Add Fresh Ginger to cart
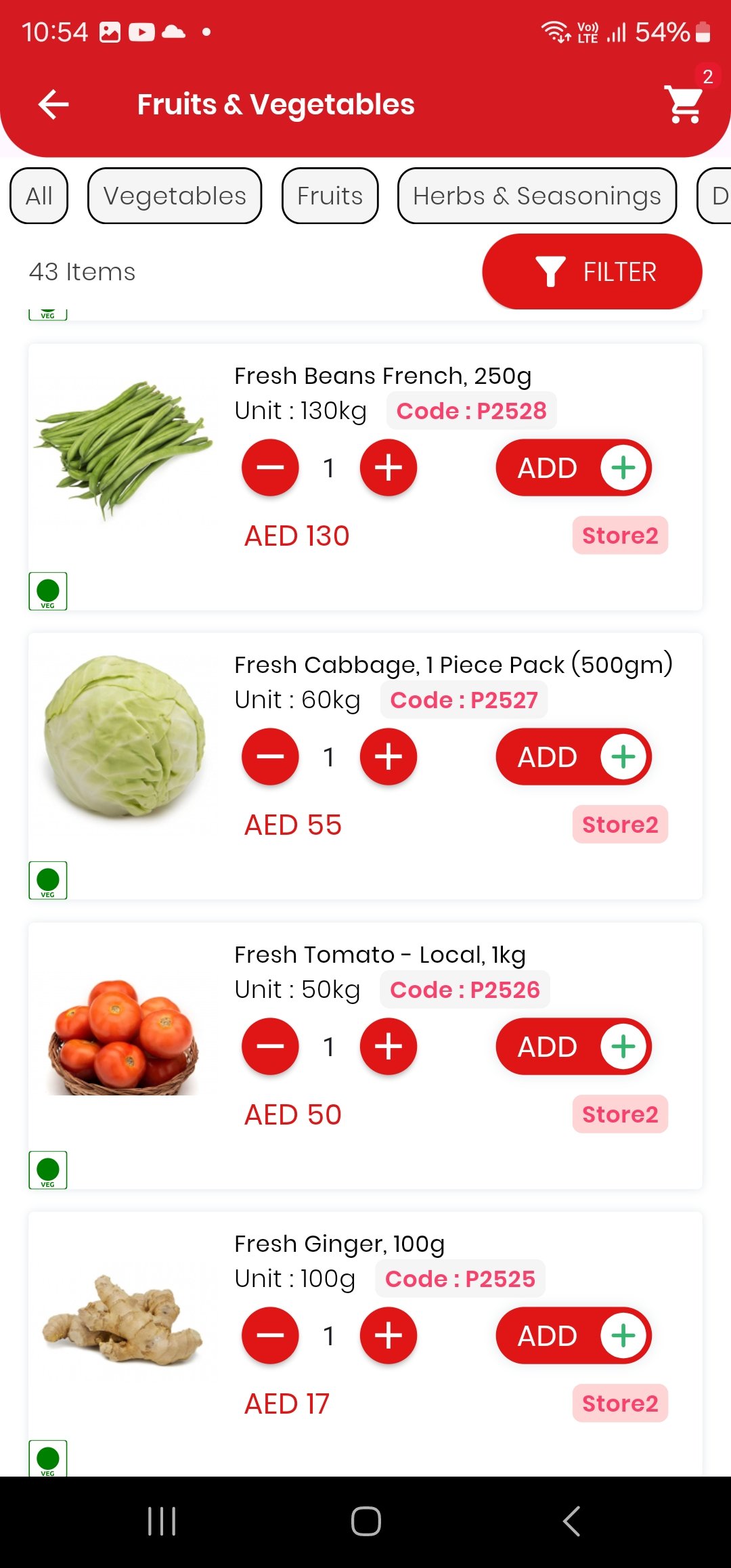Image resolution: width=731 pixels, height=1568 pixels. click(573, 1336)
